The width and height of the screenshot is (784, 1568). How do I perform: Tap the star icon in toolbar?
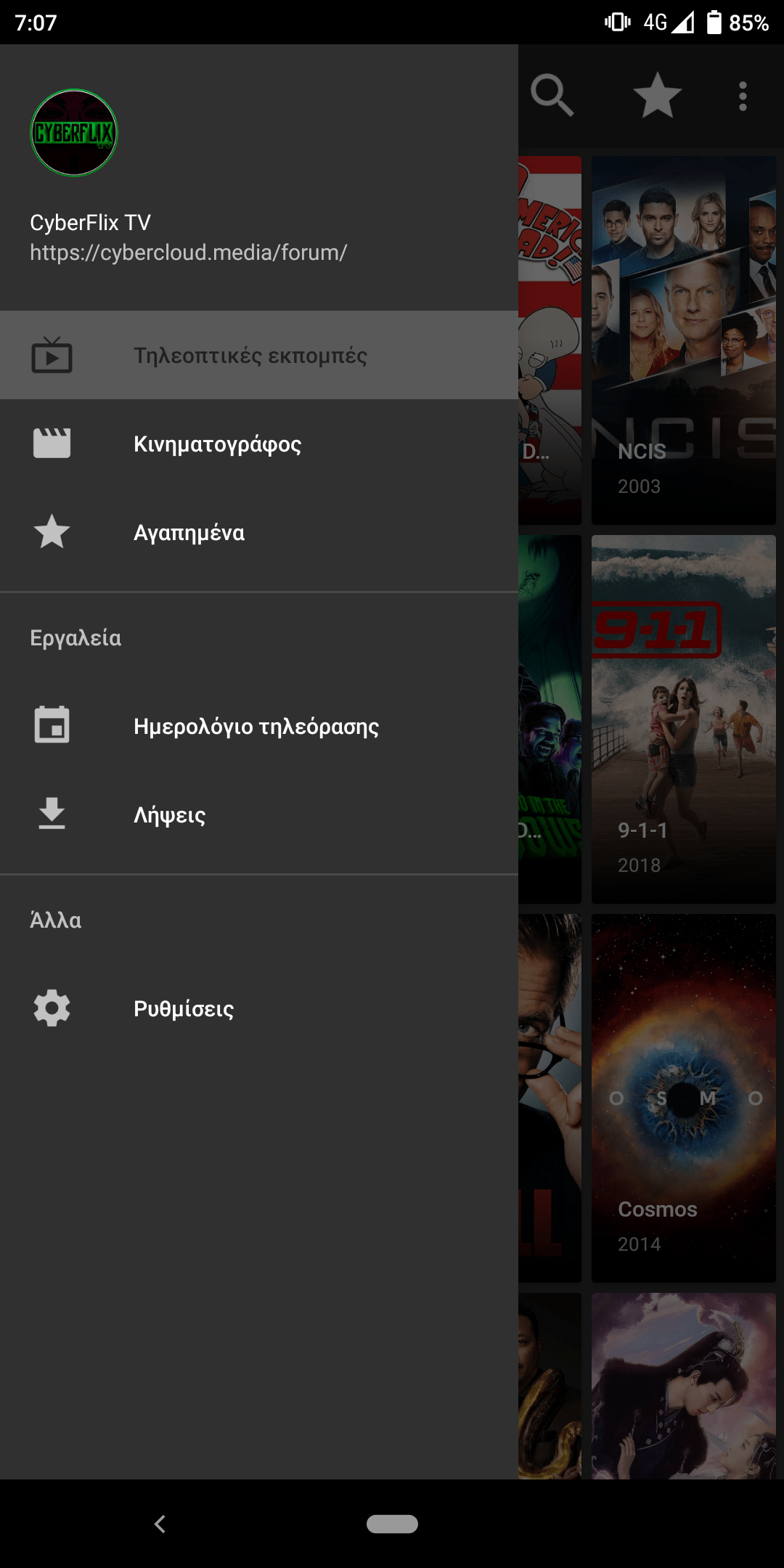657,95
